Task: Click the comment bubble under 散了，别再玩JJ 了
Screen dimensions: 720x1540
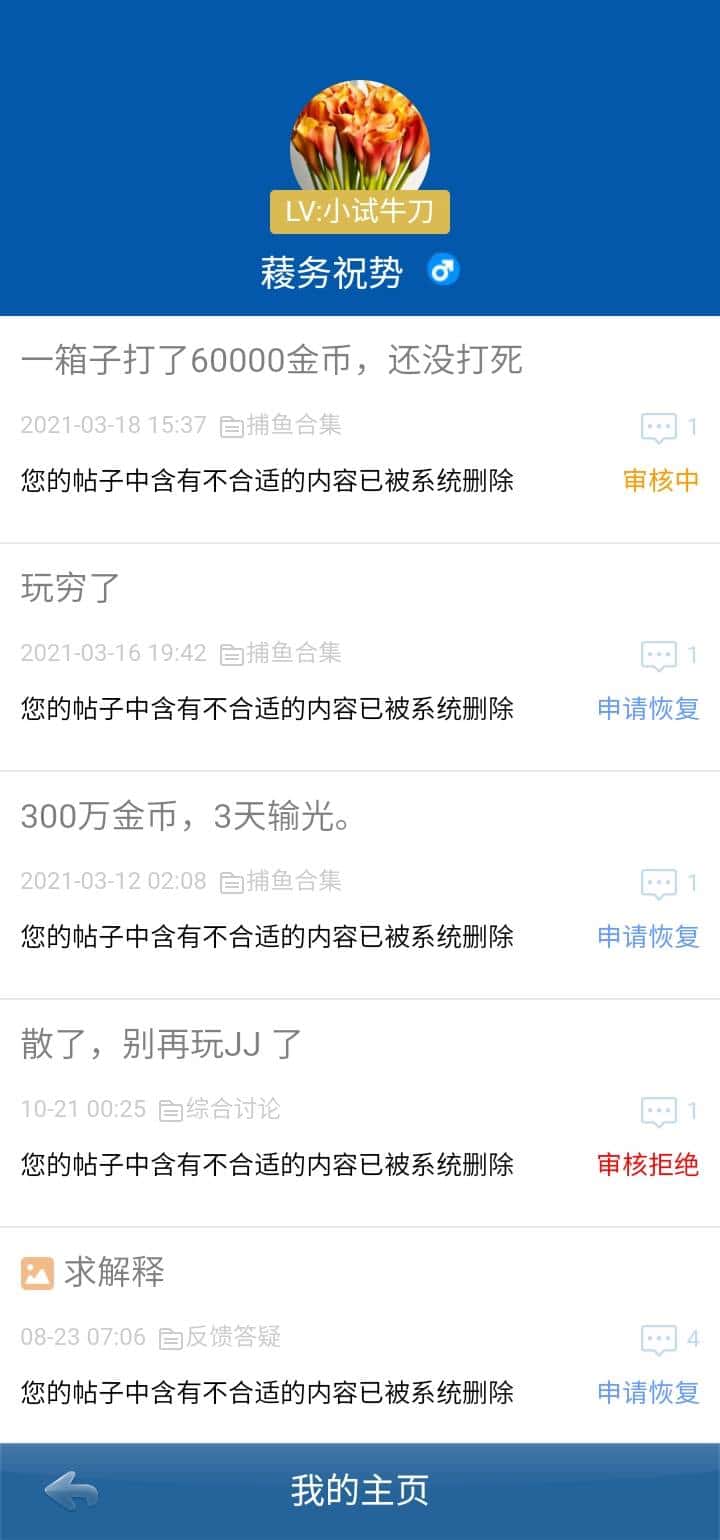Action: coord(660,1111)
